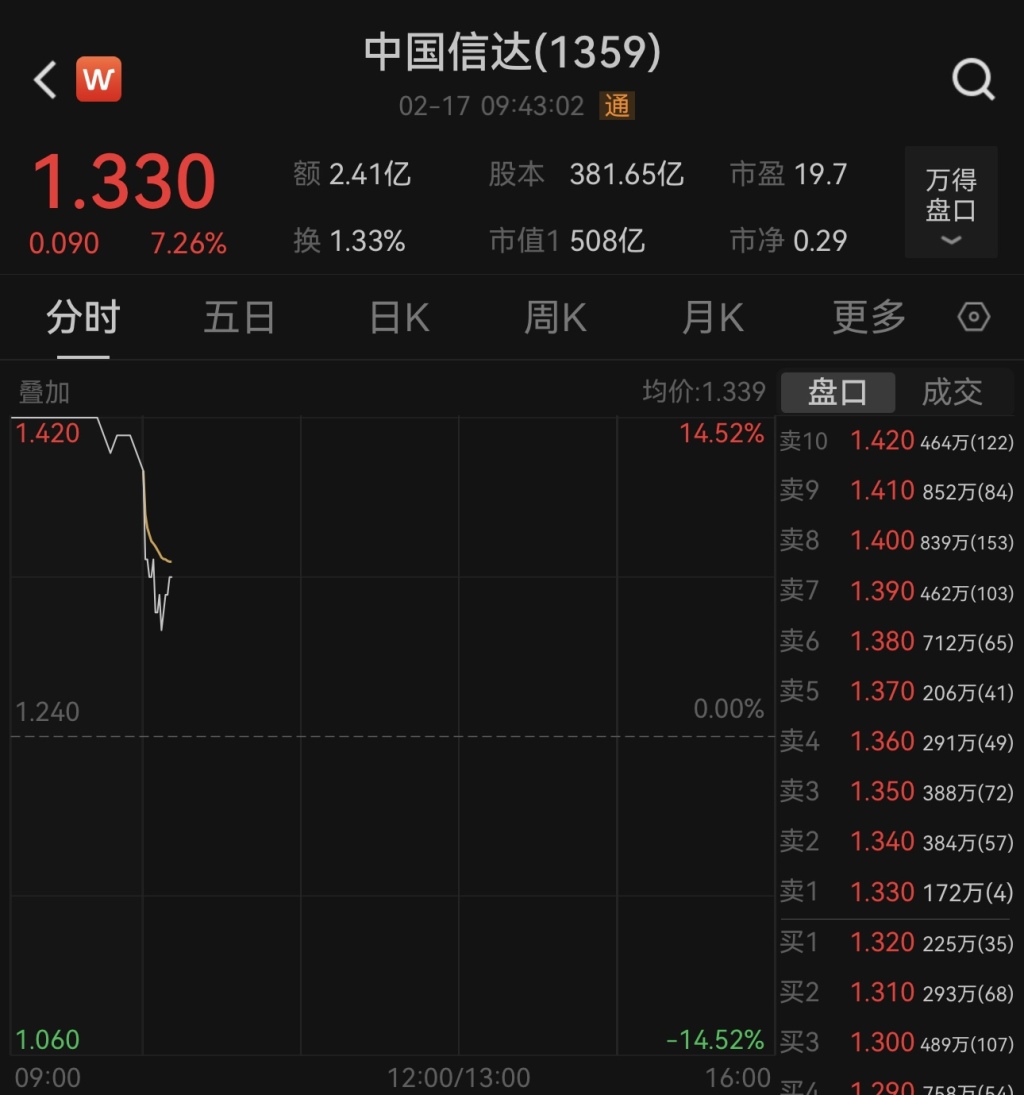1024x1095 pixels.
Task: Tap the orange W icon
Action: [99, 80]
